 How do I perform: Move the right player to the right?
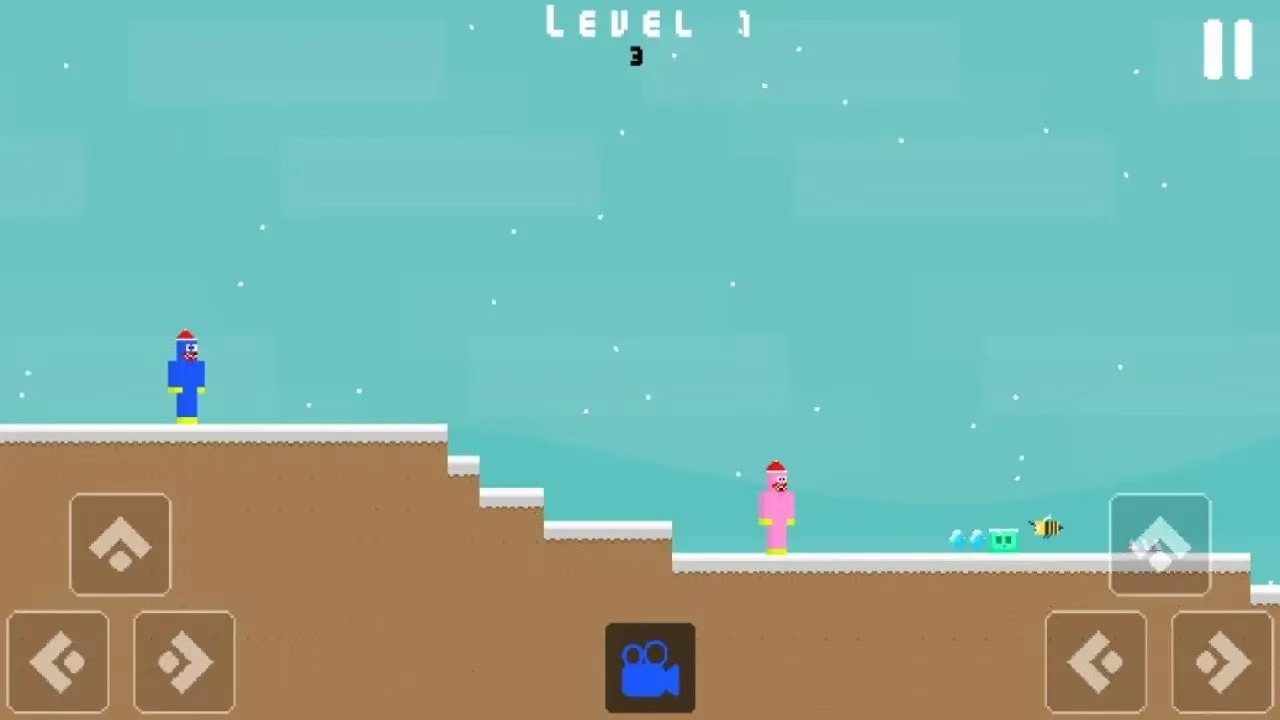coord(1222,661)
